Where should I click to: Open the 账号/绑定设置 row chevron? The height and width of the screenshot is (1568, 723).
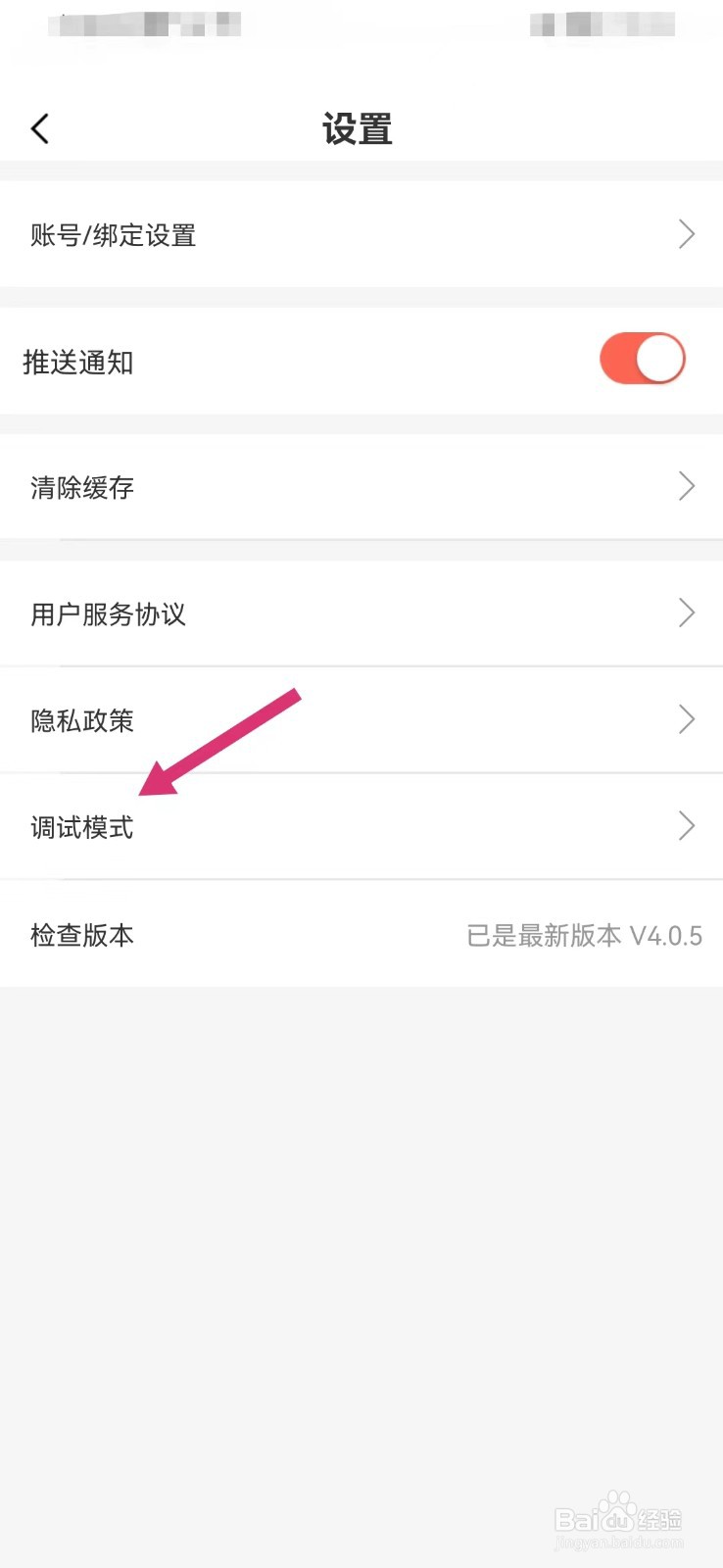(x=686, y=234)
